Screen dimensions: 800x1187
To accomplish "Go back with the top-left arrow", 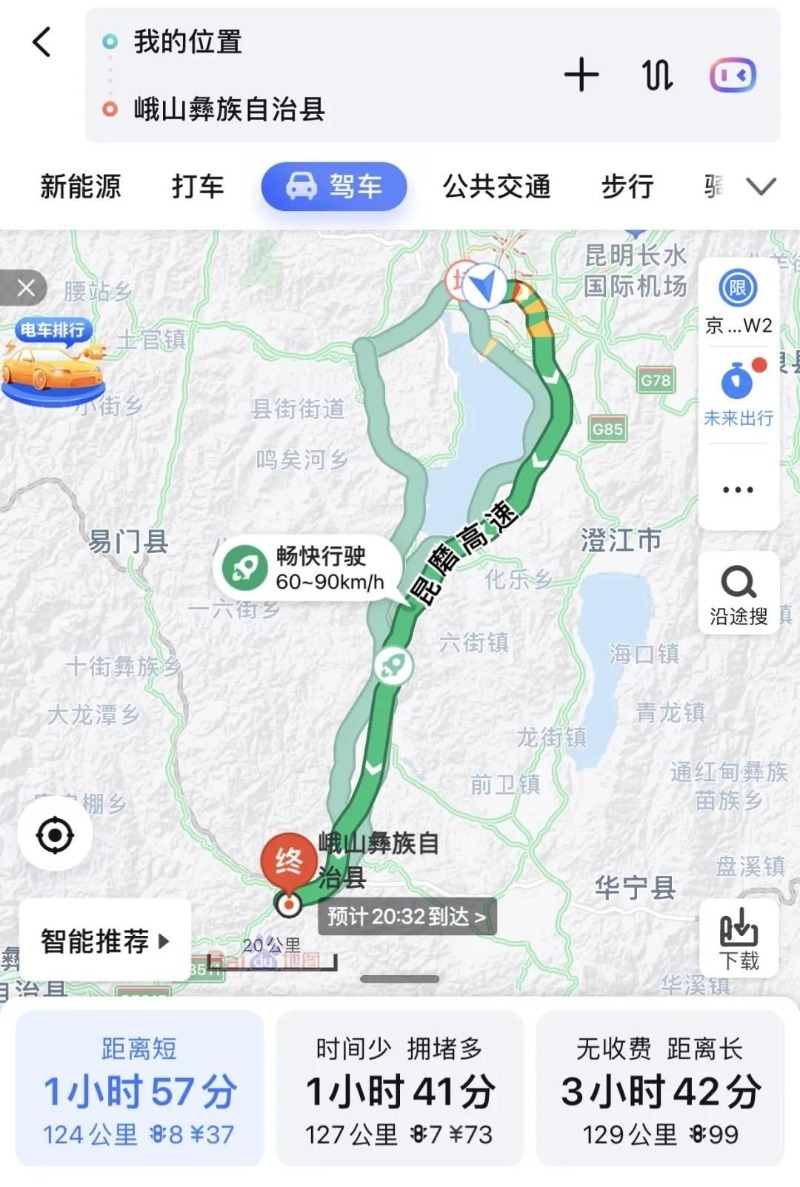I will coord(41,42).
